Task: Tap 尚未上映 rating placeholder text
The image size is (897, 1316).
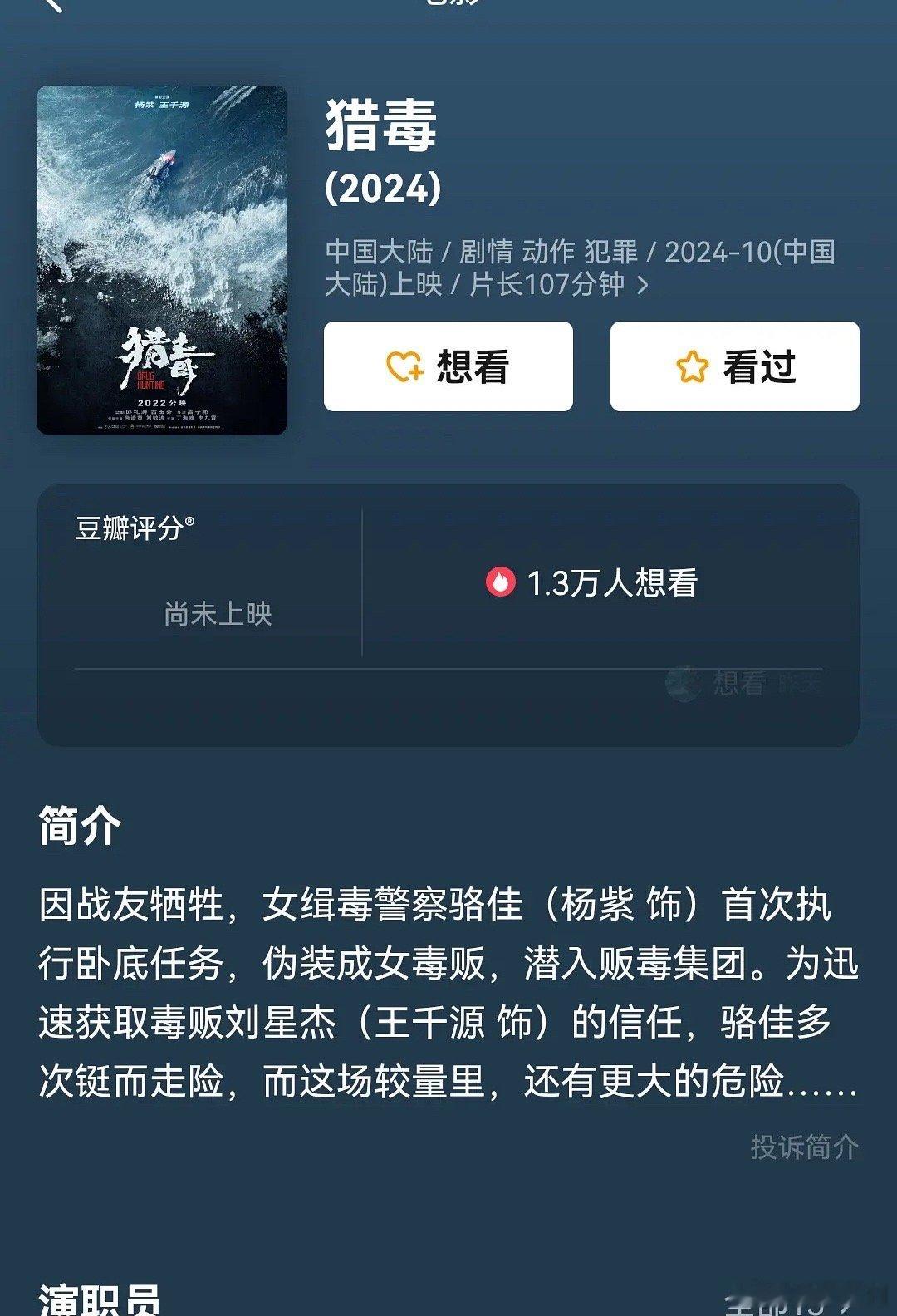Action: click(218, 616)
